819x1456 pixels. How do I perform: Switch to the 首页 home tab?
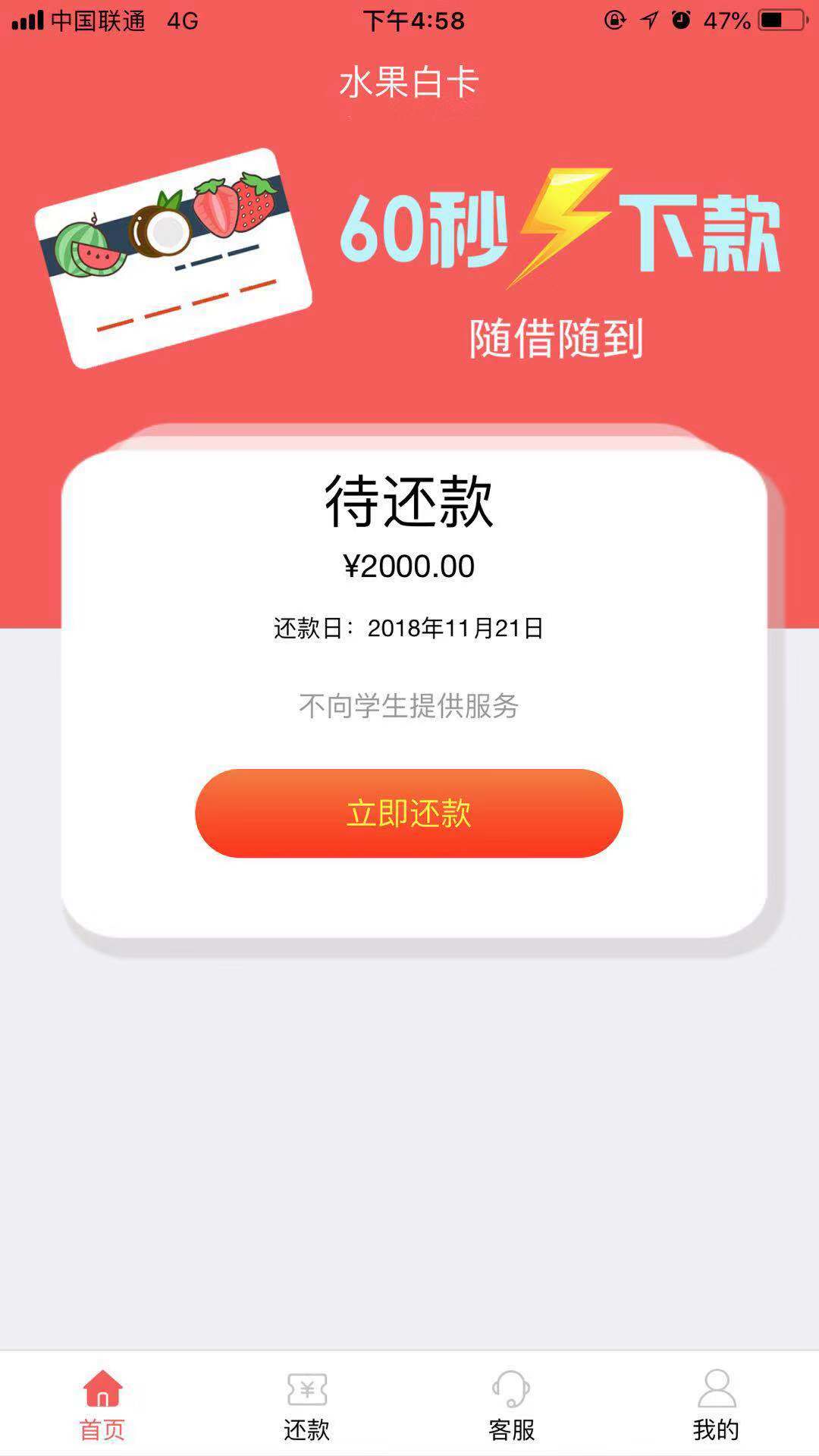[x=102, y=1405]
